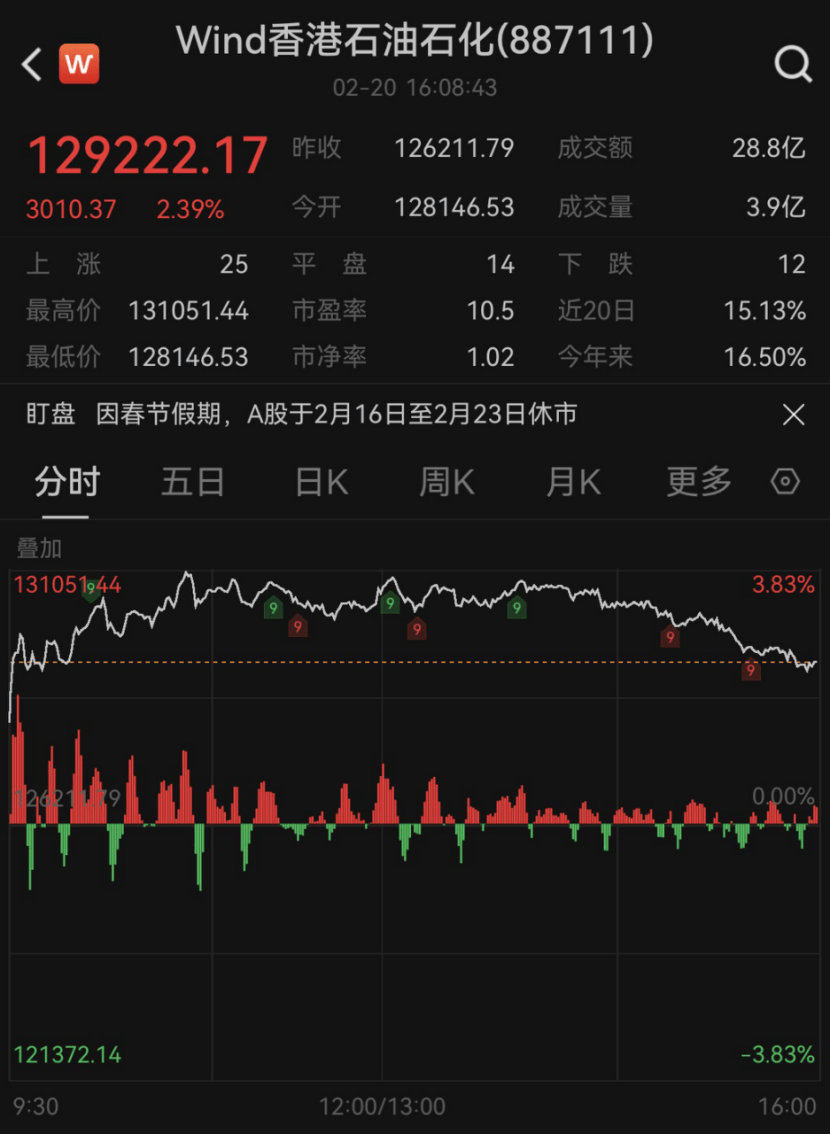Show the 月K chart

pyautogui.click(x=573, y=483)
